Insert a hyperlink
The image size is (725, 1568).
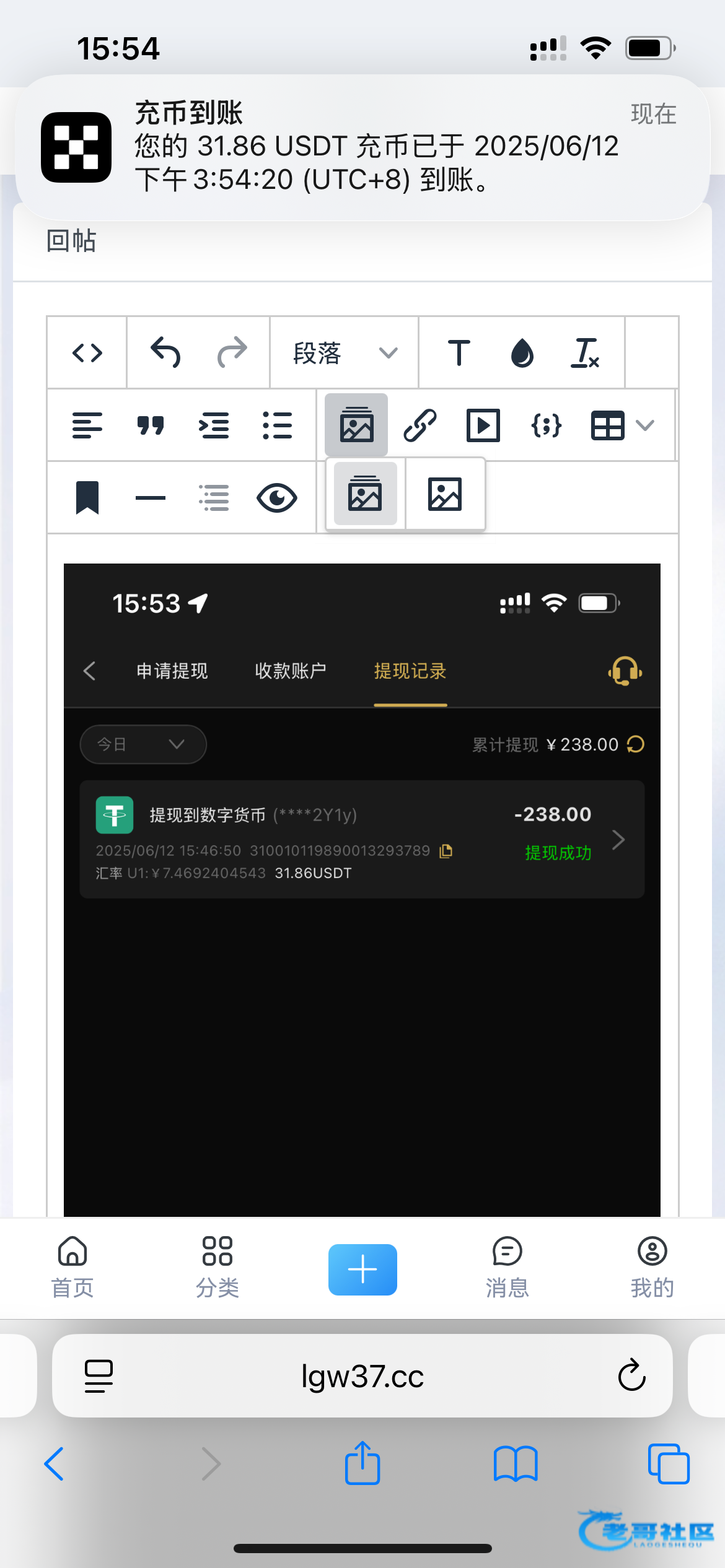point(420,425)
